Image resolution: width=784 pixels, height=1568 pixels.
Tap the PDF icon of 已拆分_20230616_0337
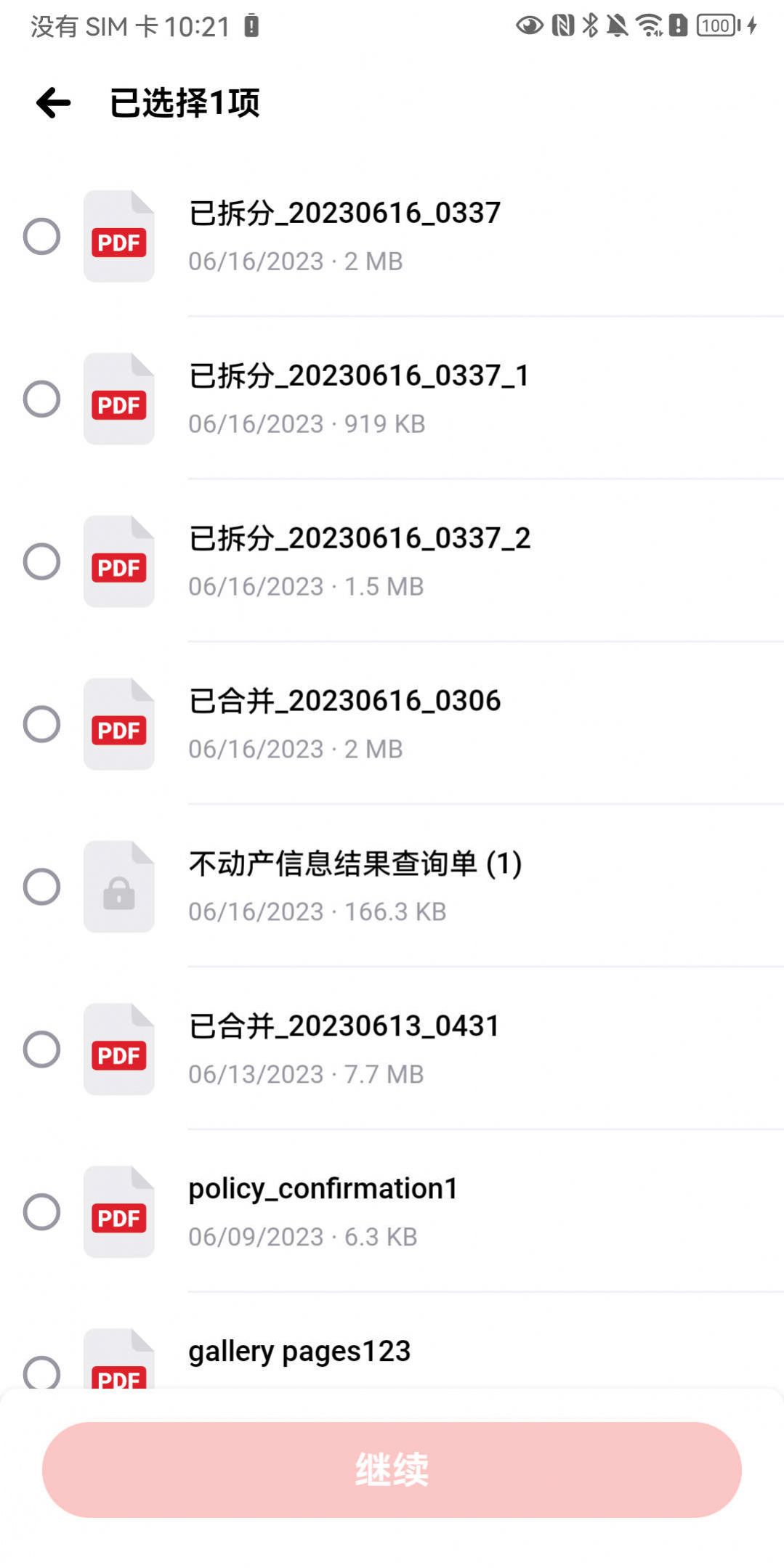point(118,236)
